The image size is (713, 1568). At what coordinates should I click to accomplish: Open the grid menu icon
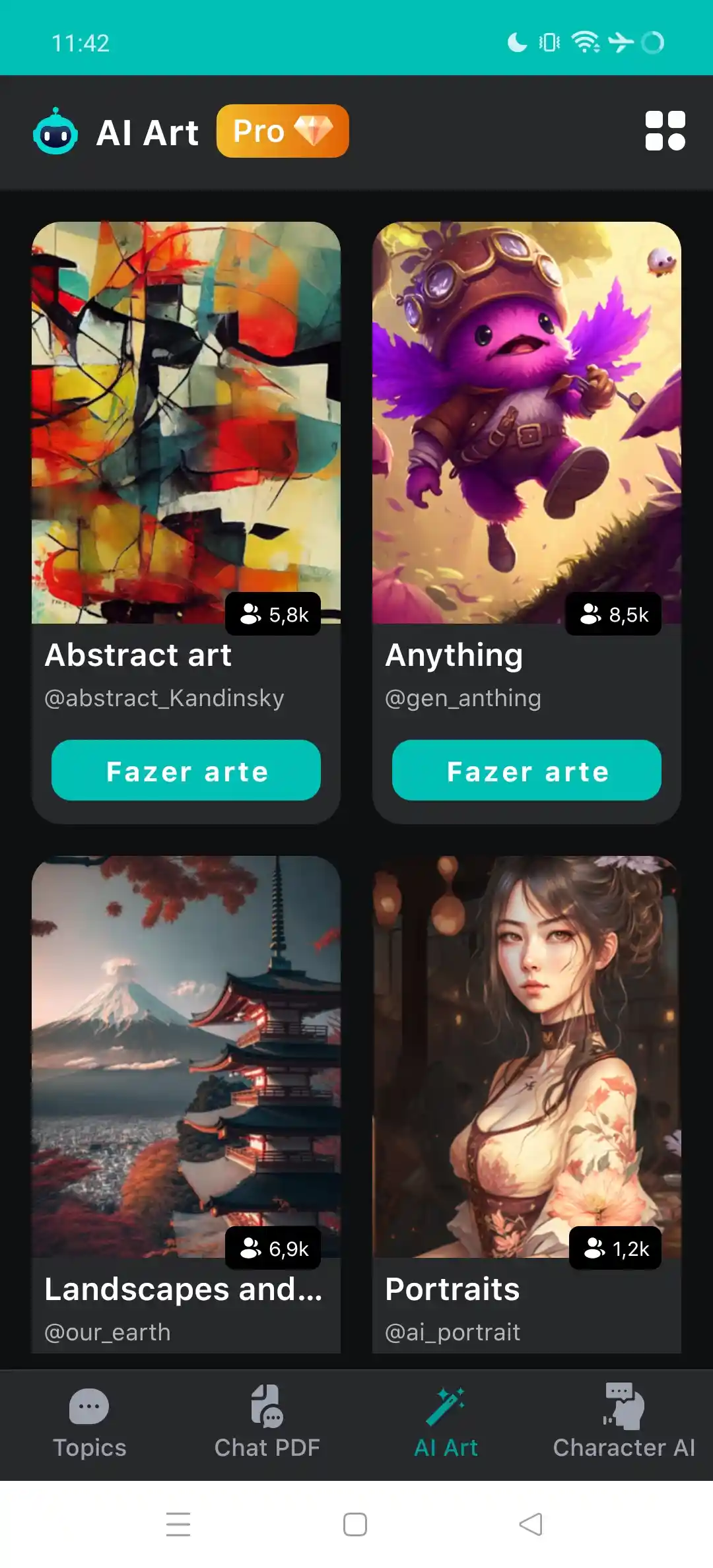coord(665,131)
